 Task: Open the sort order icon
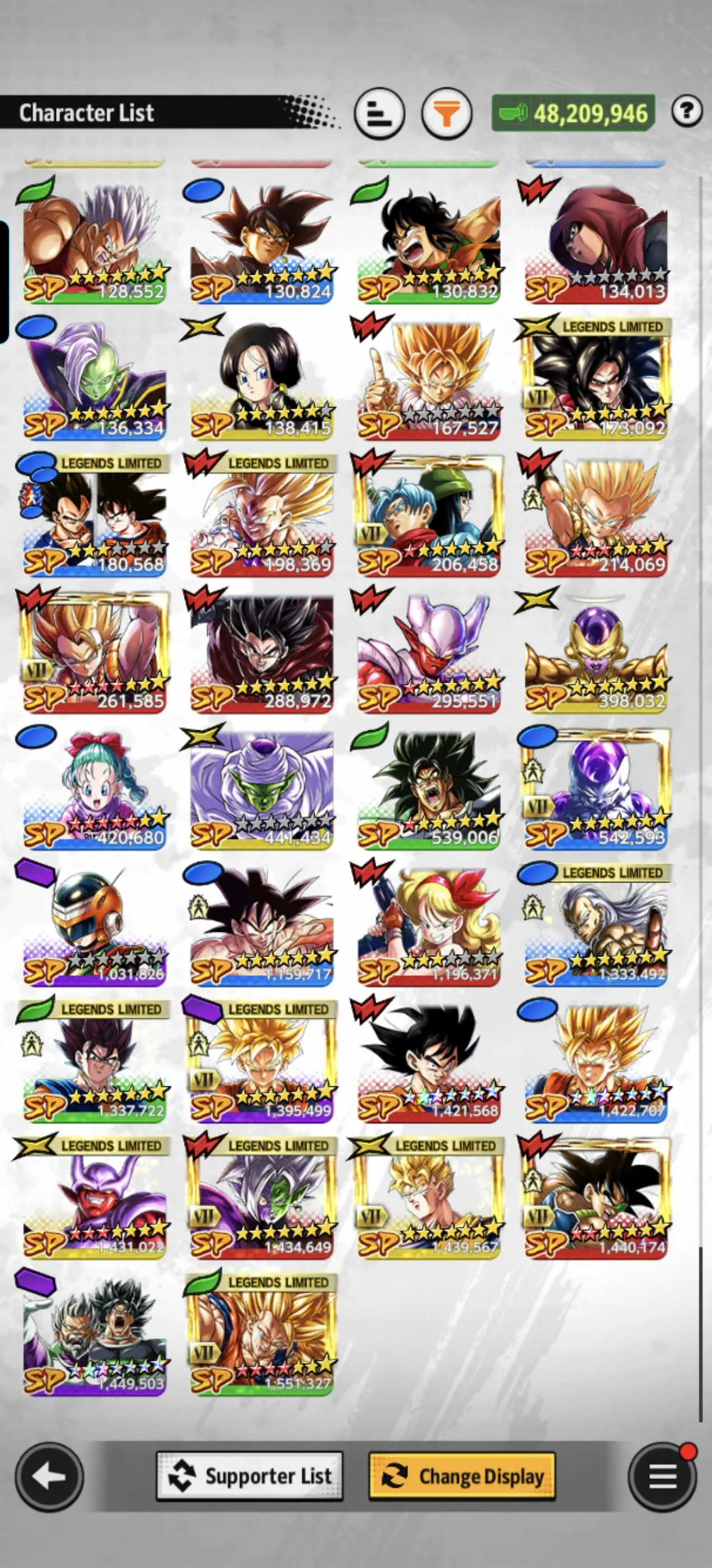tap(379, 113)
